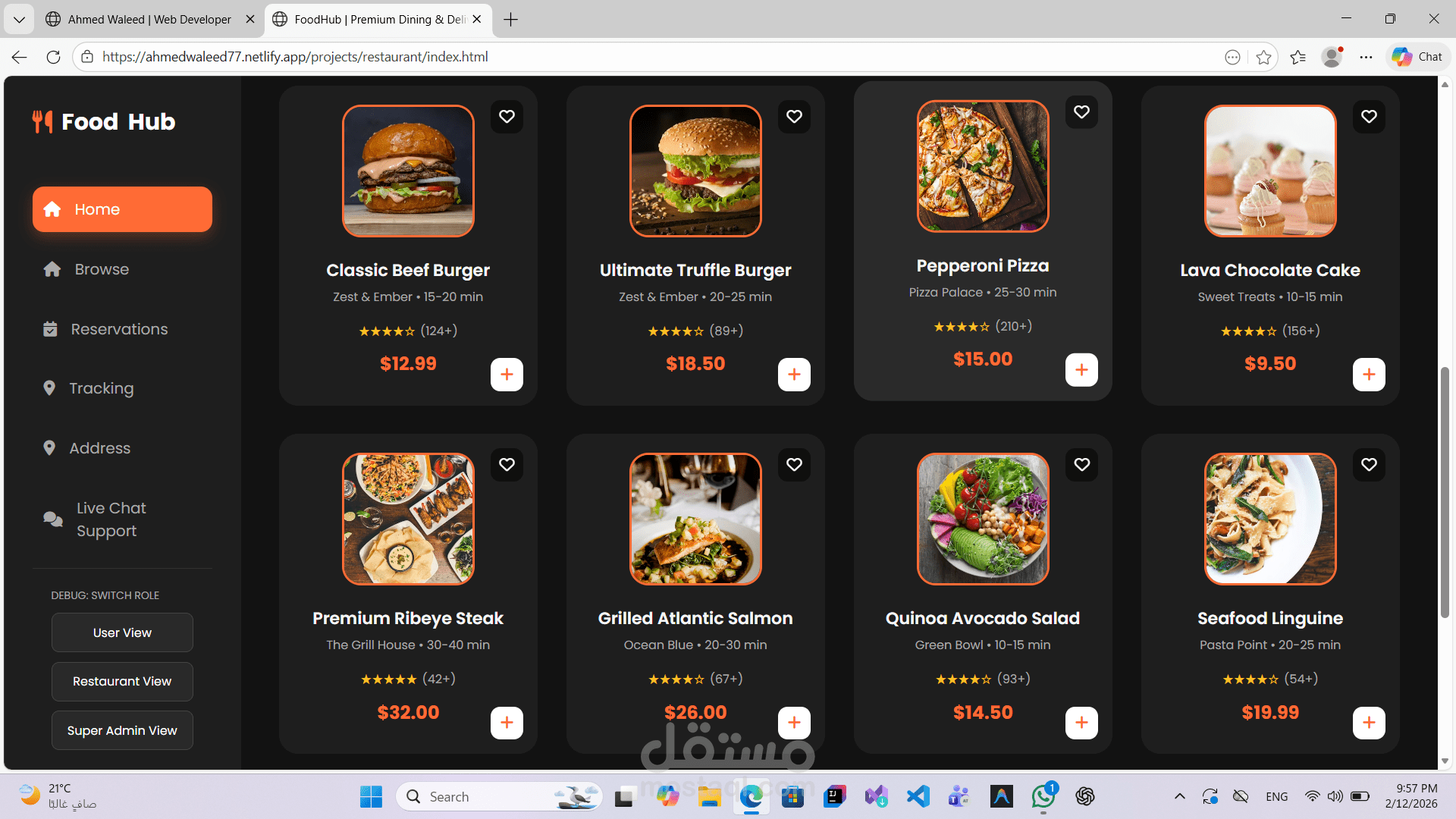Screen dimensions: 1456x819
Task: Add Seafood Linguine to cart
Action: click(1369, 723)
